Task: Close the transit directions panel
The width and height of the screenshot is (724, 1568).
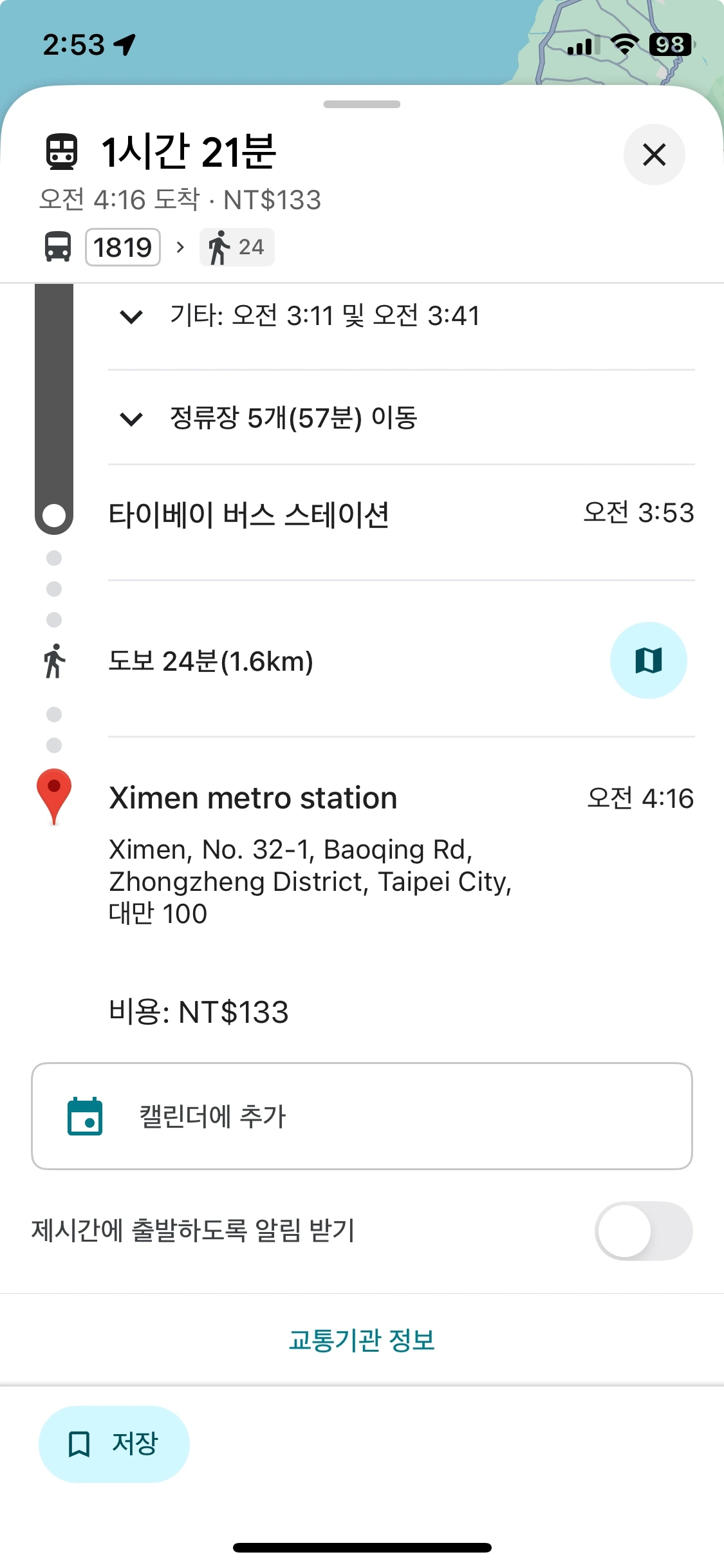Action: tap(654, 154)
